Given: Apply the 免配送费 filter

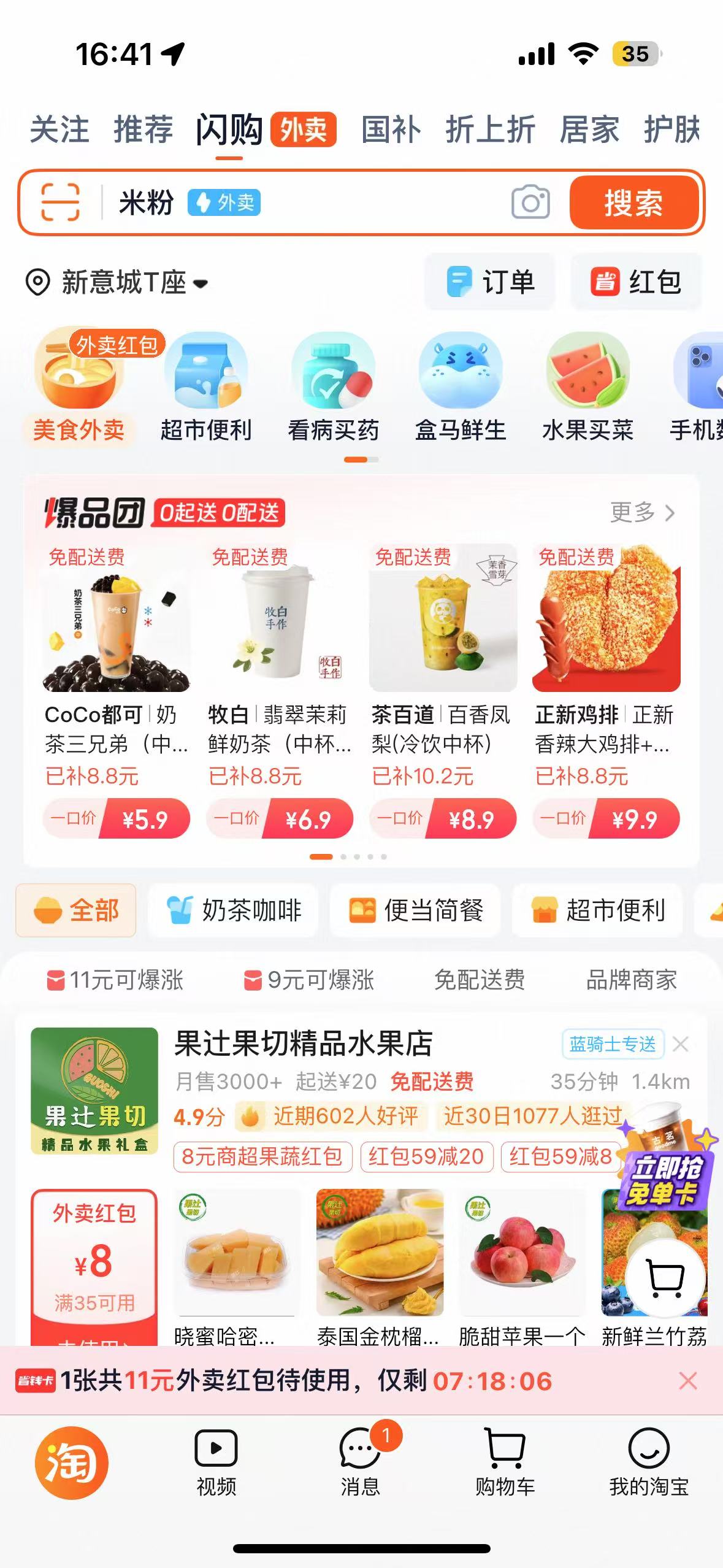Looking at the screenshot, I should tap(479, 980).
